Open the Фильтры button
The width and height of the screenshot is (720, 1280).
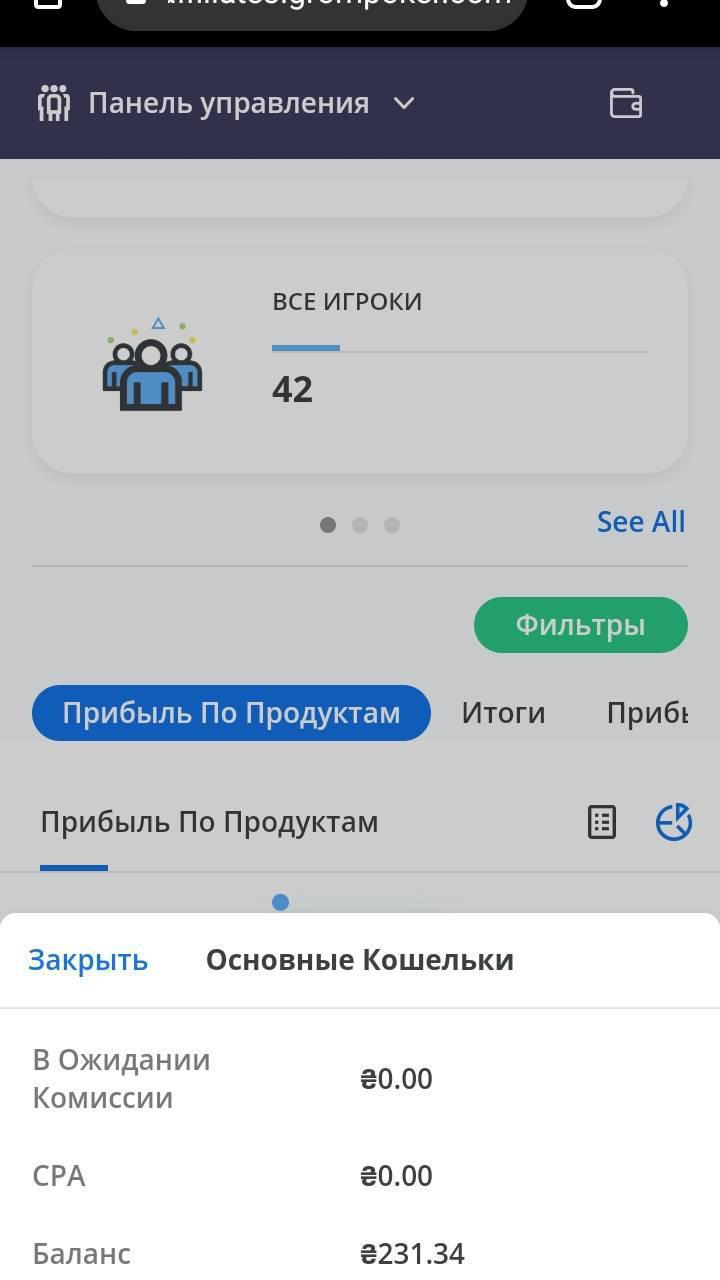(580, 625)
